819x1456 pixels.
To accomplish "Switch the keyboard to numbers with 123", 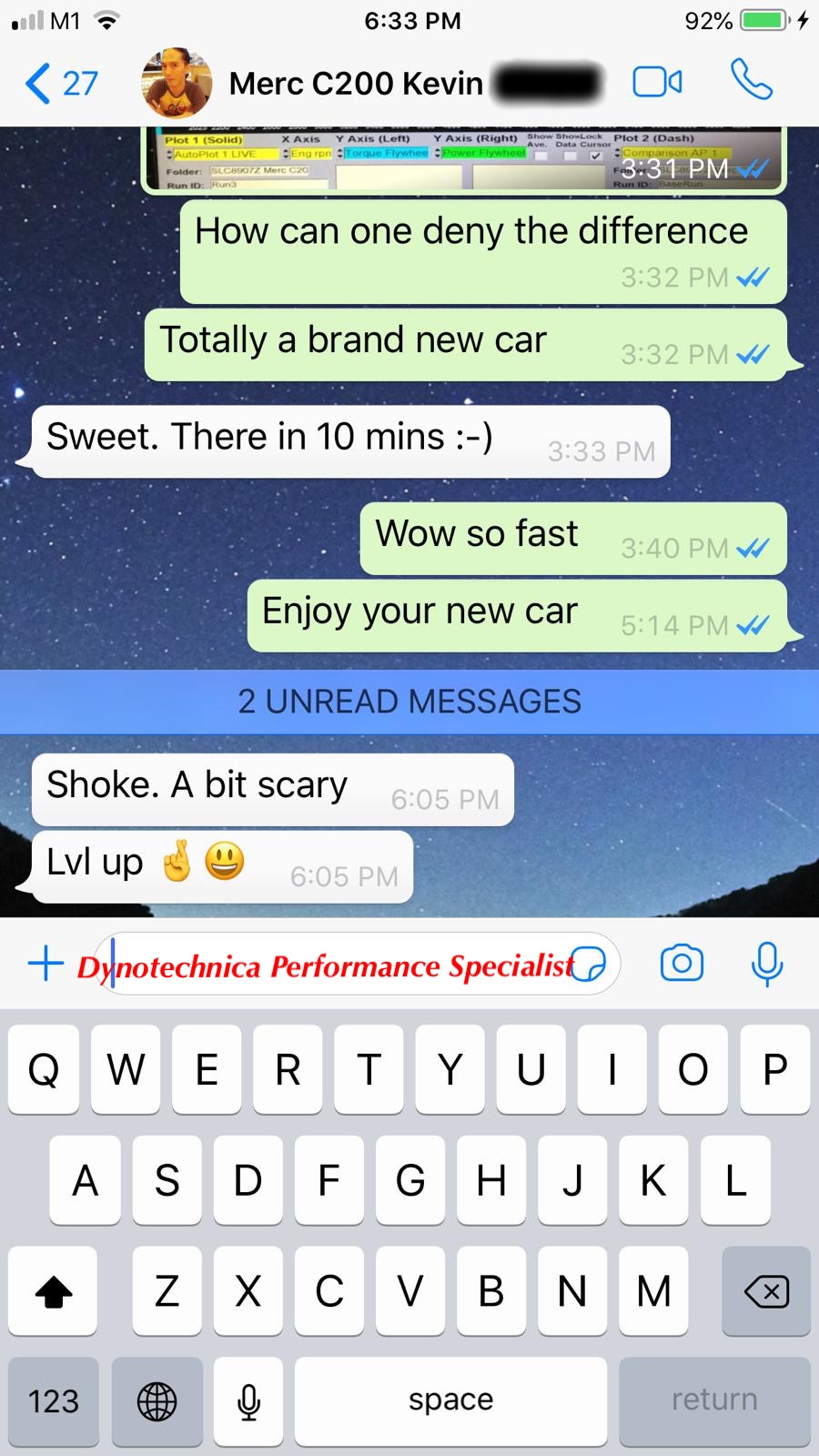I will point(54,1401).
